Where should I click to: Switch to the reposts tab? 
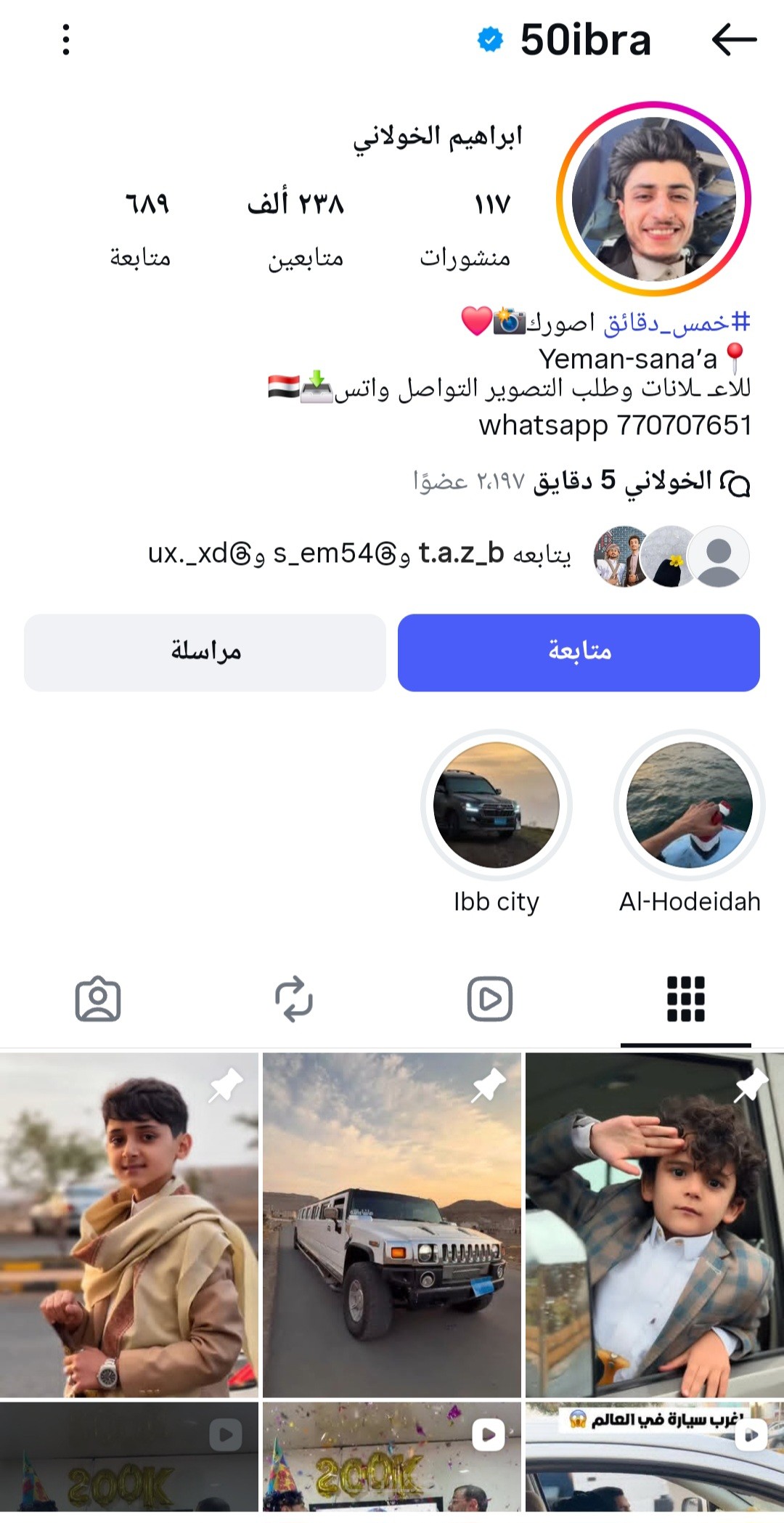[x=293, y=999]
